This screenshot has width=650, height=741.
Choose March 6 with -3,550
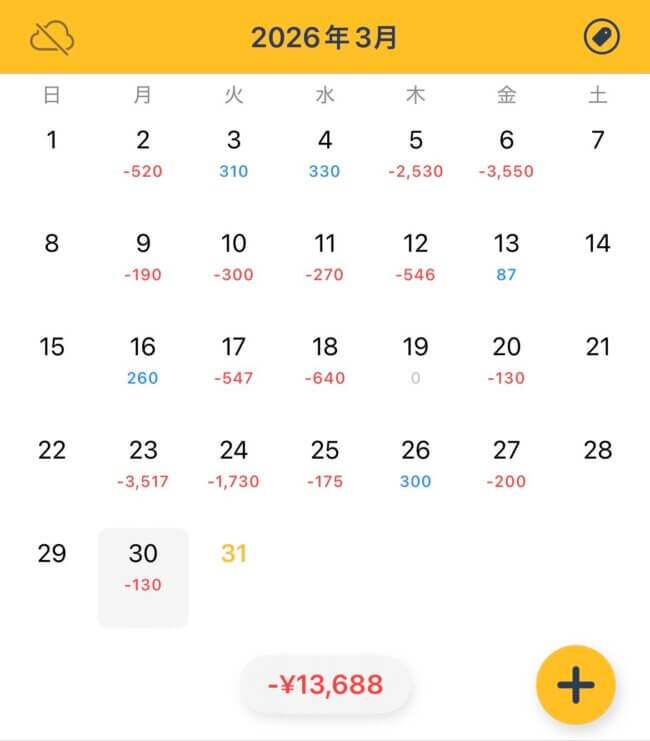(506, 153)
